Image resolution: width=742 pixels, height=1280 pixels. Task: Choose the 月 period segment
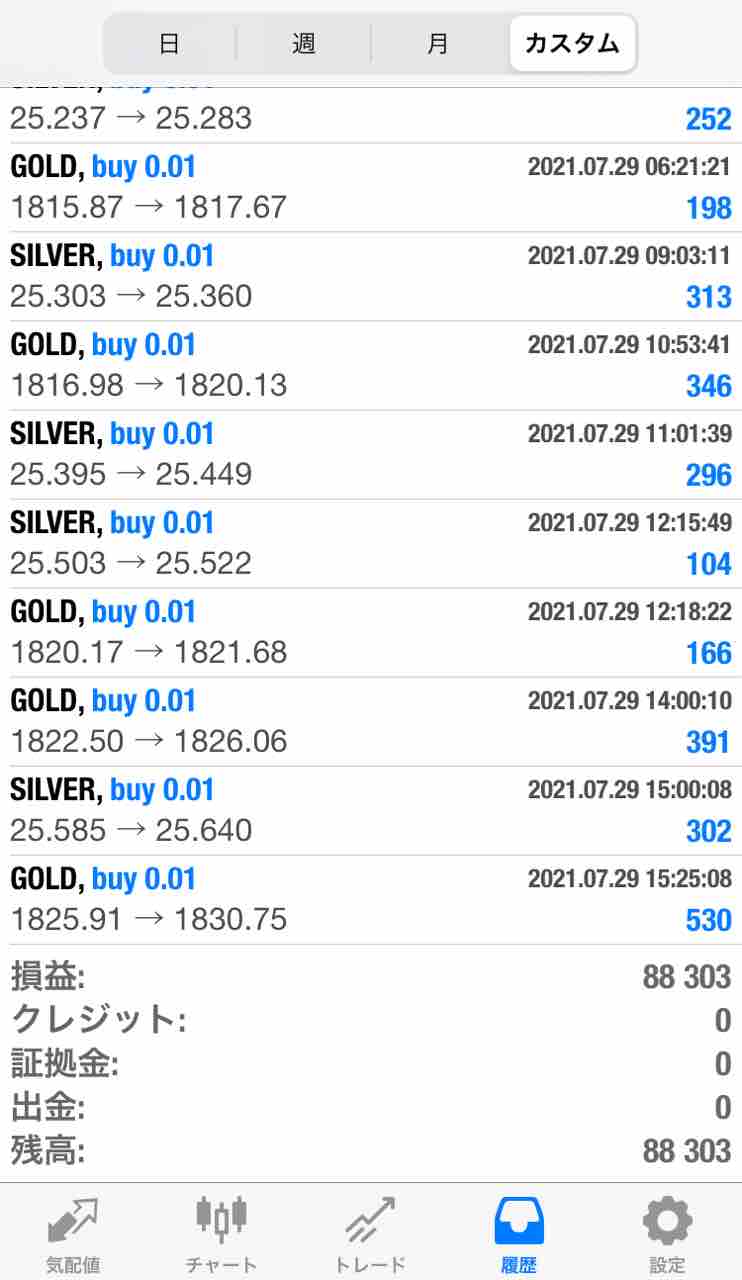[x=438, y=44]
